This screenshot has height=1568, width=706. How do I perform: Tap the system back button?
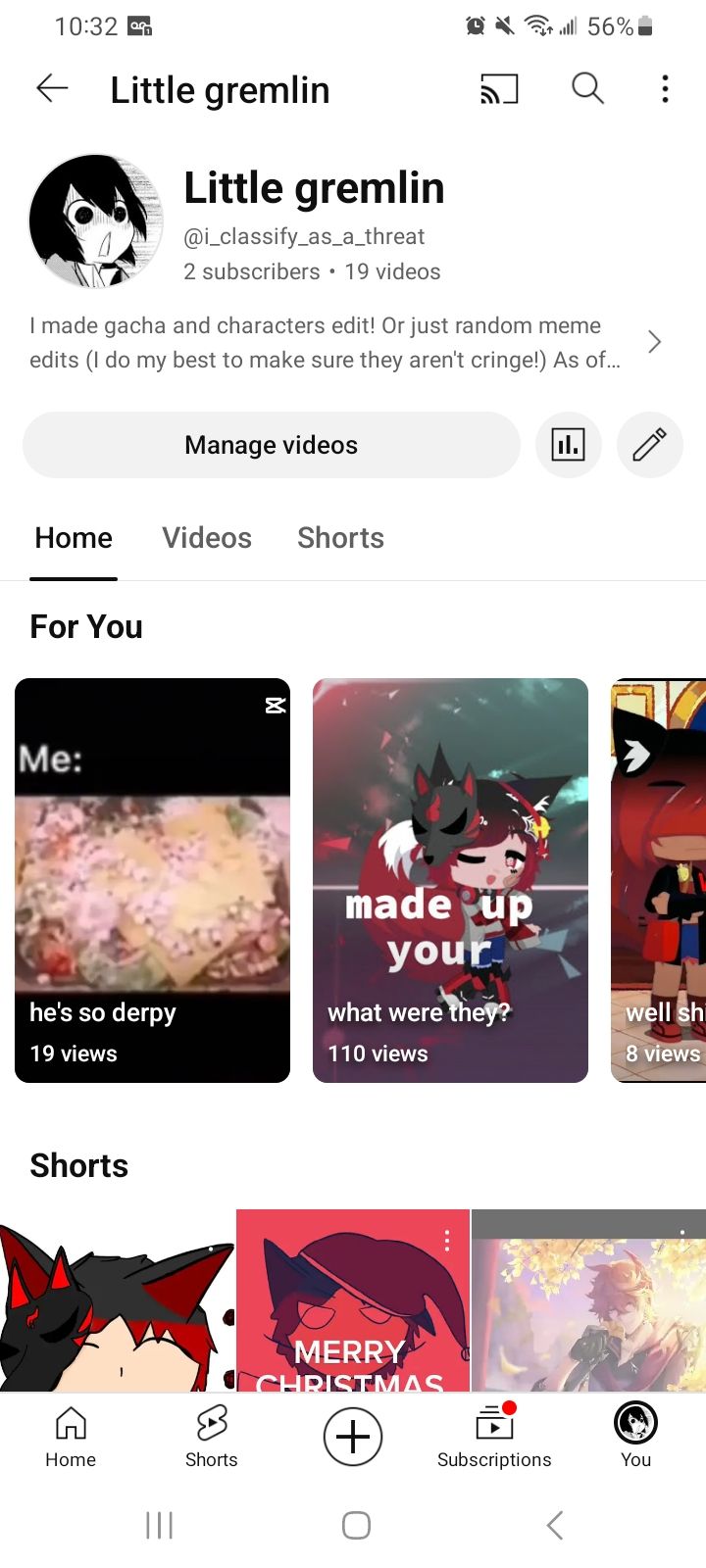point(555,1525)
